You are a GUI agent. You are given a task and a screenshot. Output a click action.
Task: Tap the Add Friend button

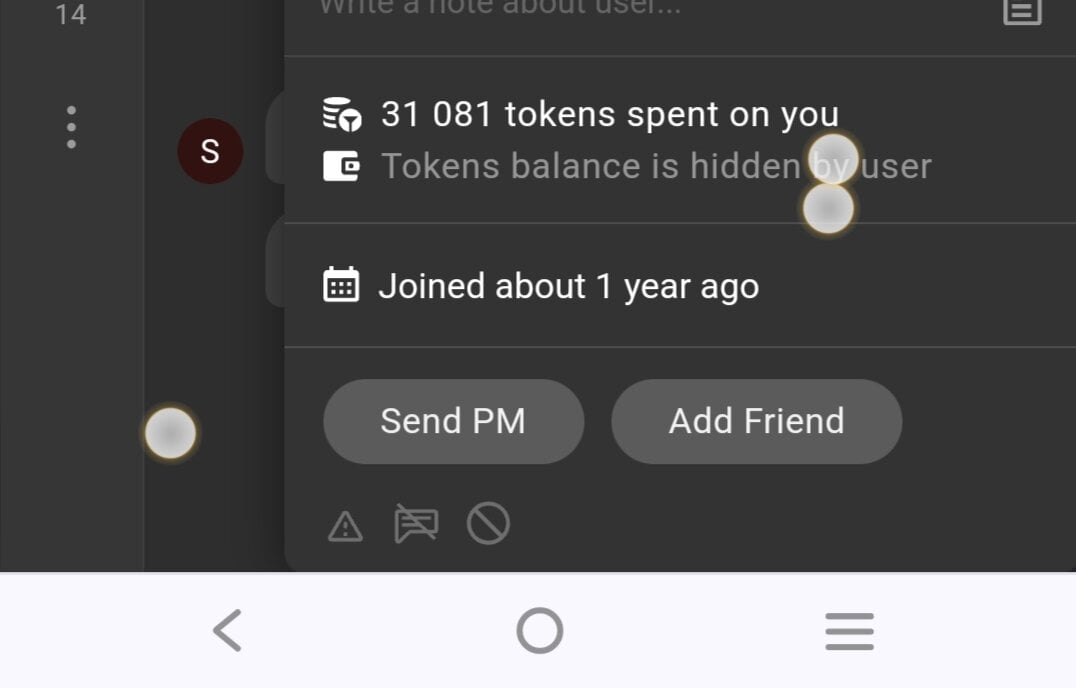[756, 421]
